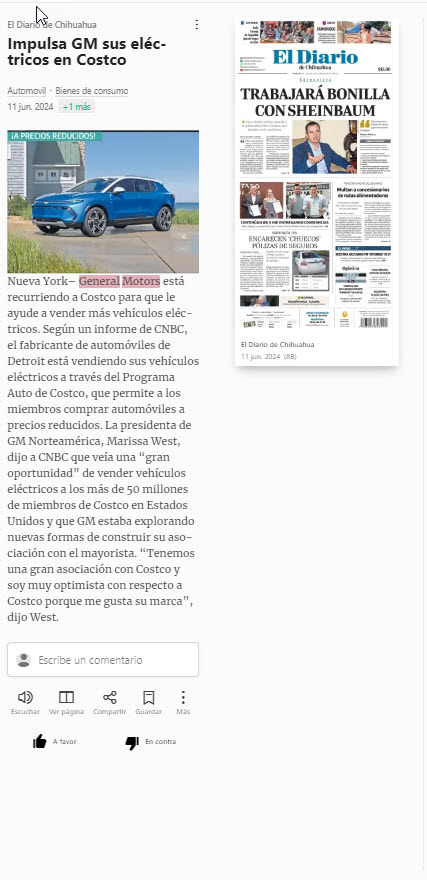Image resolution: width=427 pixels, height=880 pixels.
Task: Write a comment in Escribe un comentario
Action: 103,659
